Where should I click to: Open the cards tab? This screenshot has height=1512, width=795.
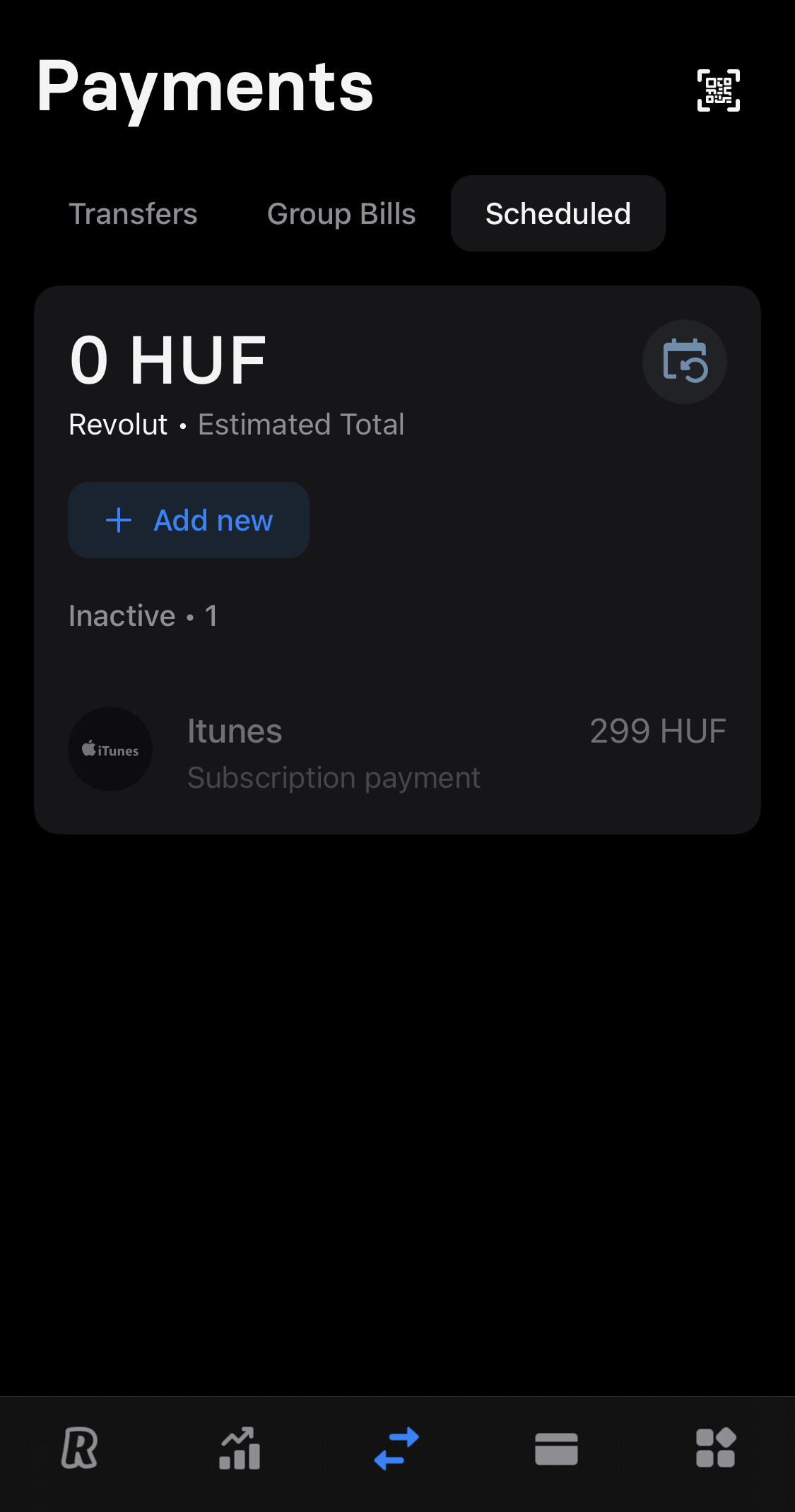click(x=556, y=1448)
